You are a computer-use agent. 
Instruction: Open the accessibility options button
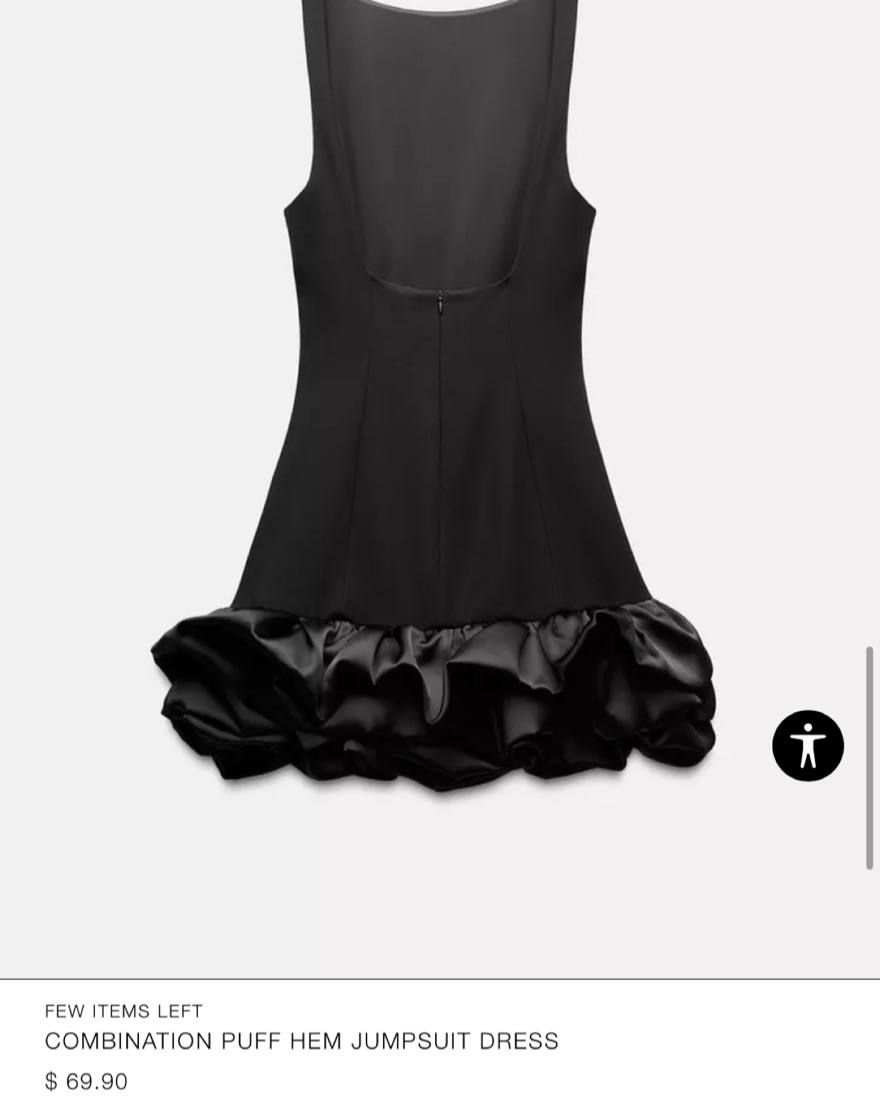[808, 746]
